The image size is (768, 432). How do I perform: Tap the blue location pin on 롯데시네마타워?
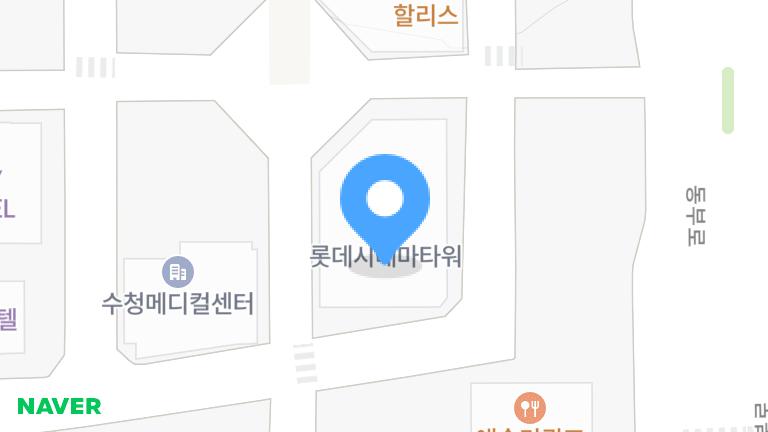pyautogui.click(x=385, y=202)
